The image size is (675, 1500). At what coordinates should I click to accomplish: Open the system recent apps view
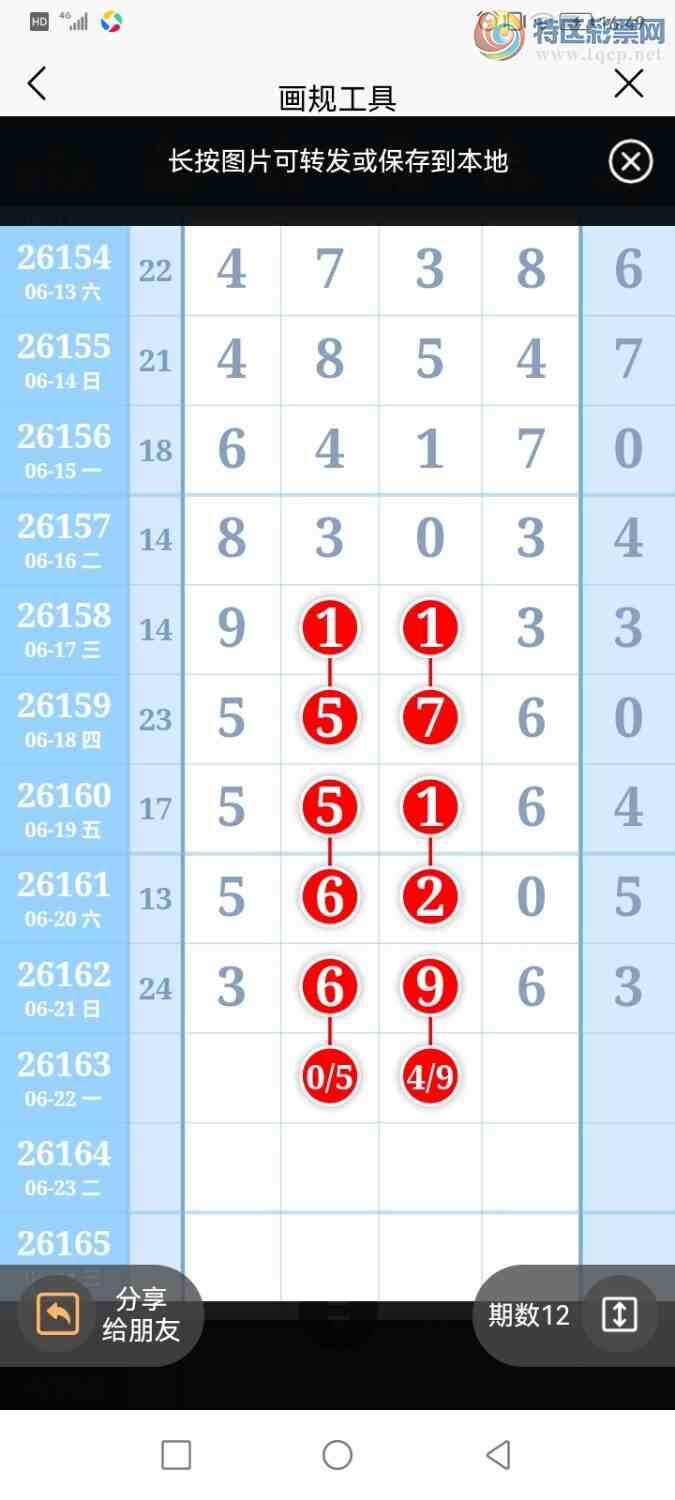tap(176, 1454)
